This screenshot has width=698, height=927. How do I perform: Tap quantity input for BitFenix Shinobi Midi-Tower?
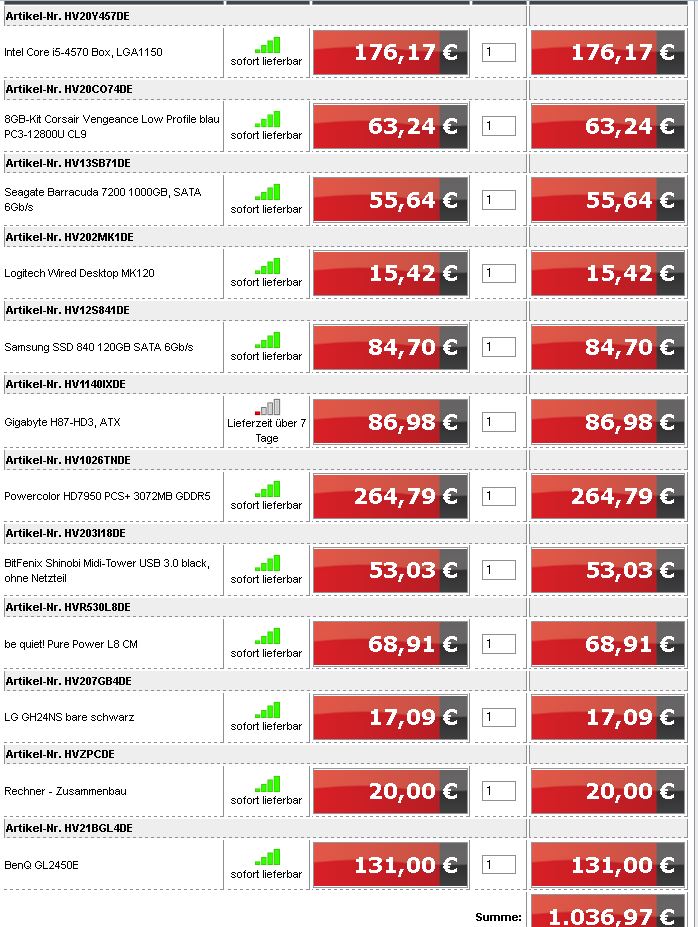click(499, 570)
